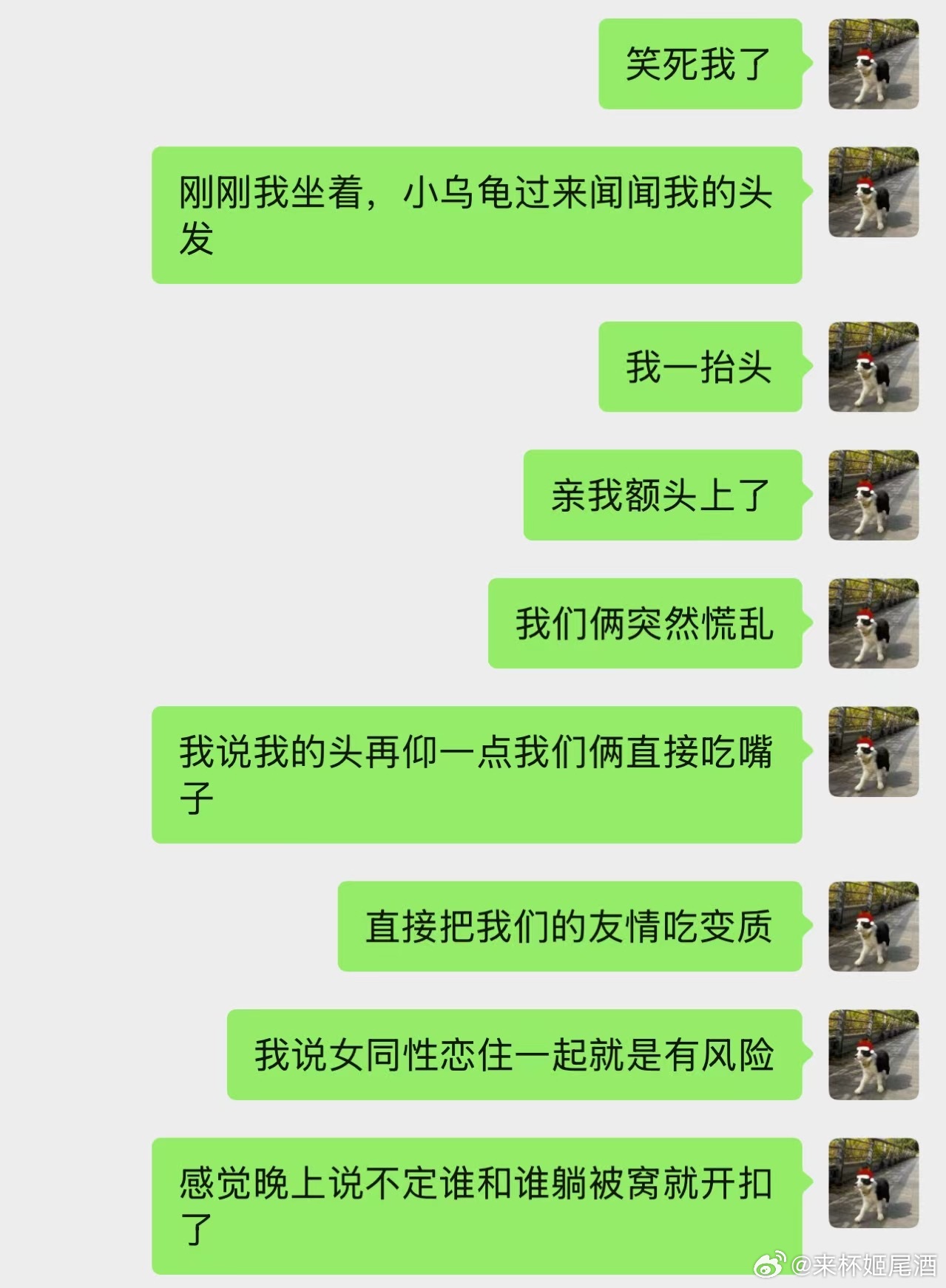The width and height of the screenshot is (946, 1288).
Task: View profile from avatar beside "我一抬头"
Action: pyautogui.click(x=874, y=367)
